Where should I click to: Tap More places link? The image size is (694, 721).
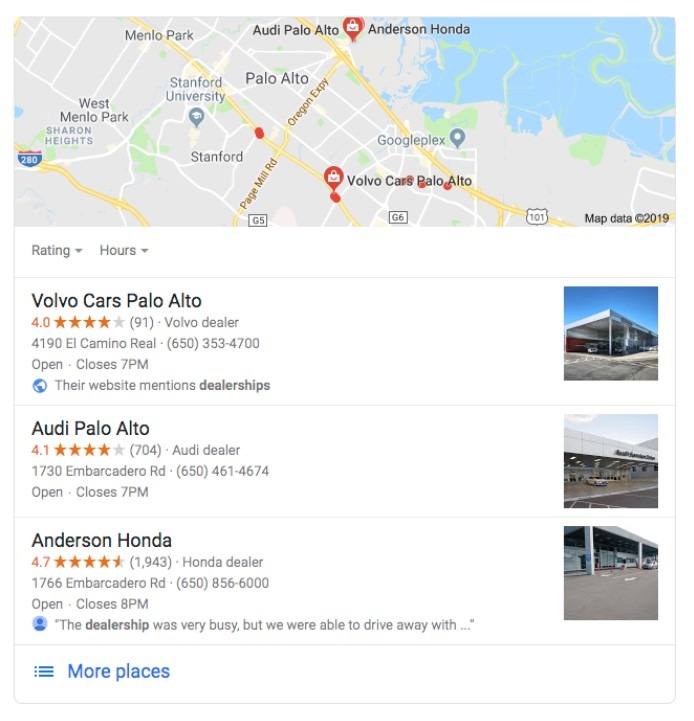click(118, 672)
